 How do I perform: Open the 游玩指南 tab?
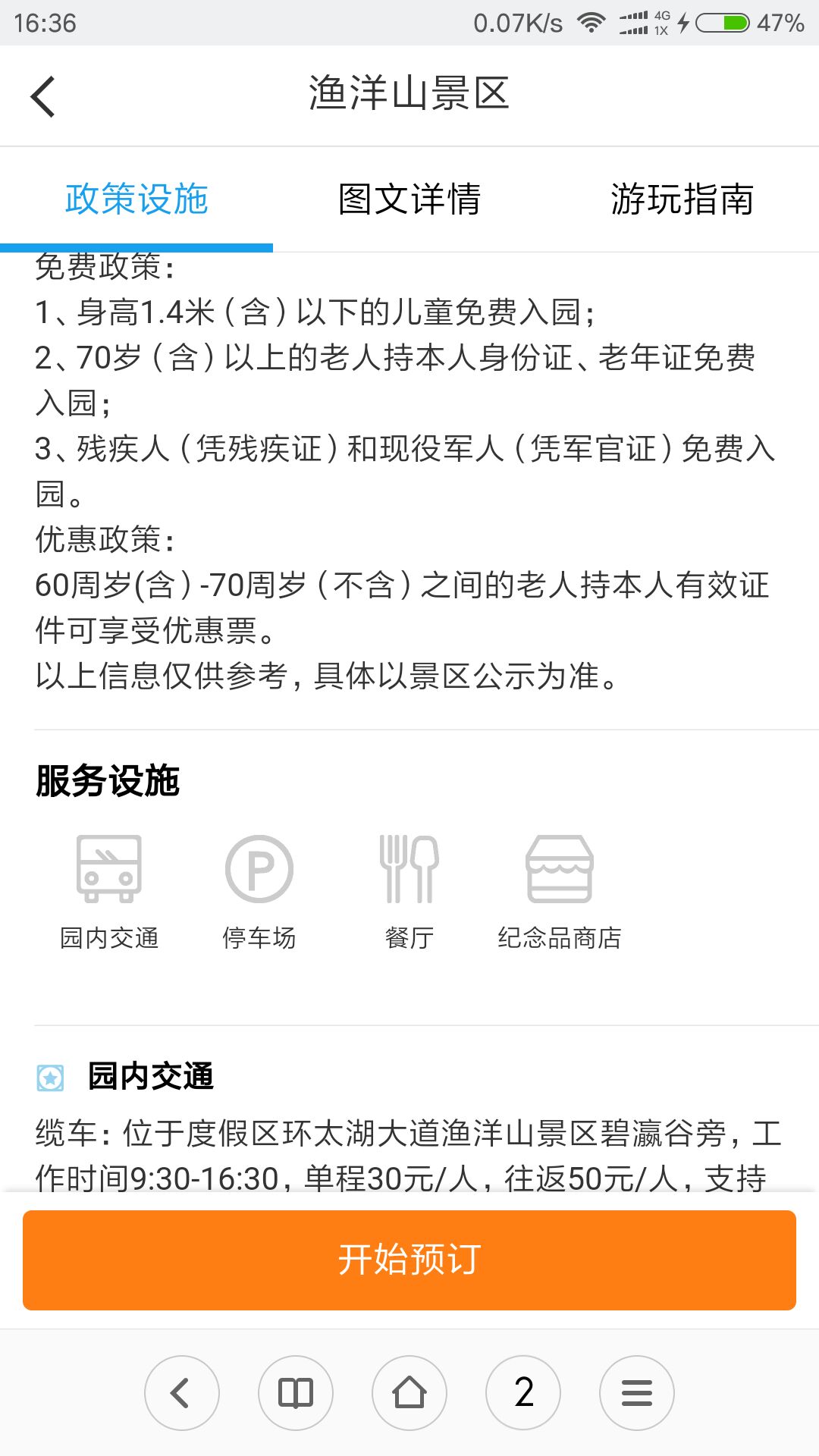pos(682,199)
